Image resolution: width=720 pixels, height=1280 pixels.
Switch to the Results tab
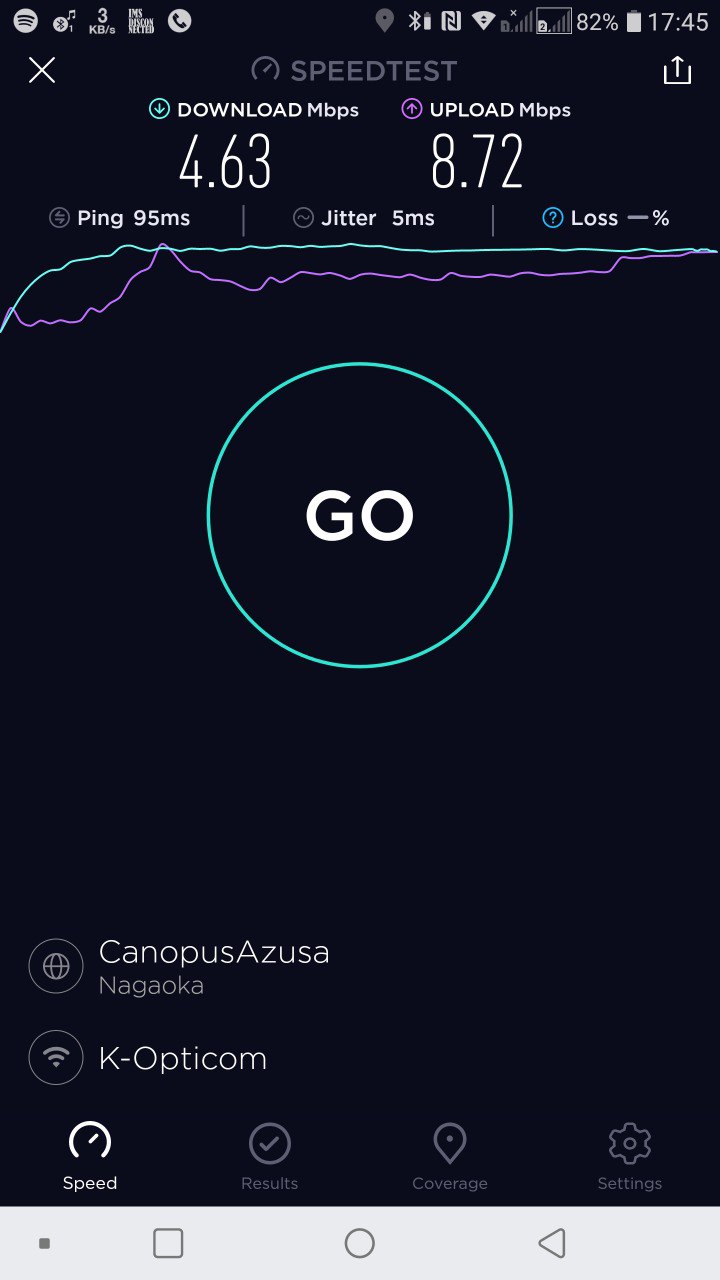pyautogui.click(x=270, y=1156)
